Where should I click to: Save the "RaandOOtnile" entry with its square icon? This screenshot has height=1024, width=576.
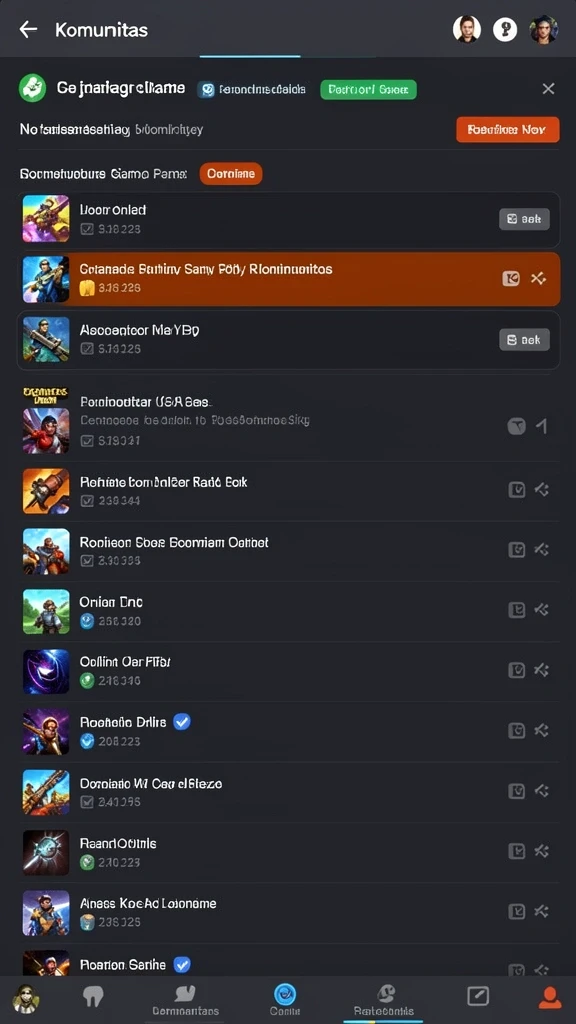(x=517, y=851)
